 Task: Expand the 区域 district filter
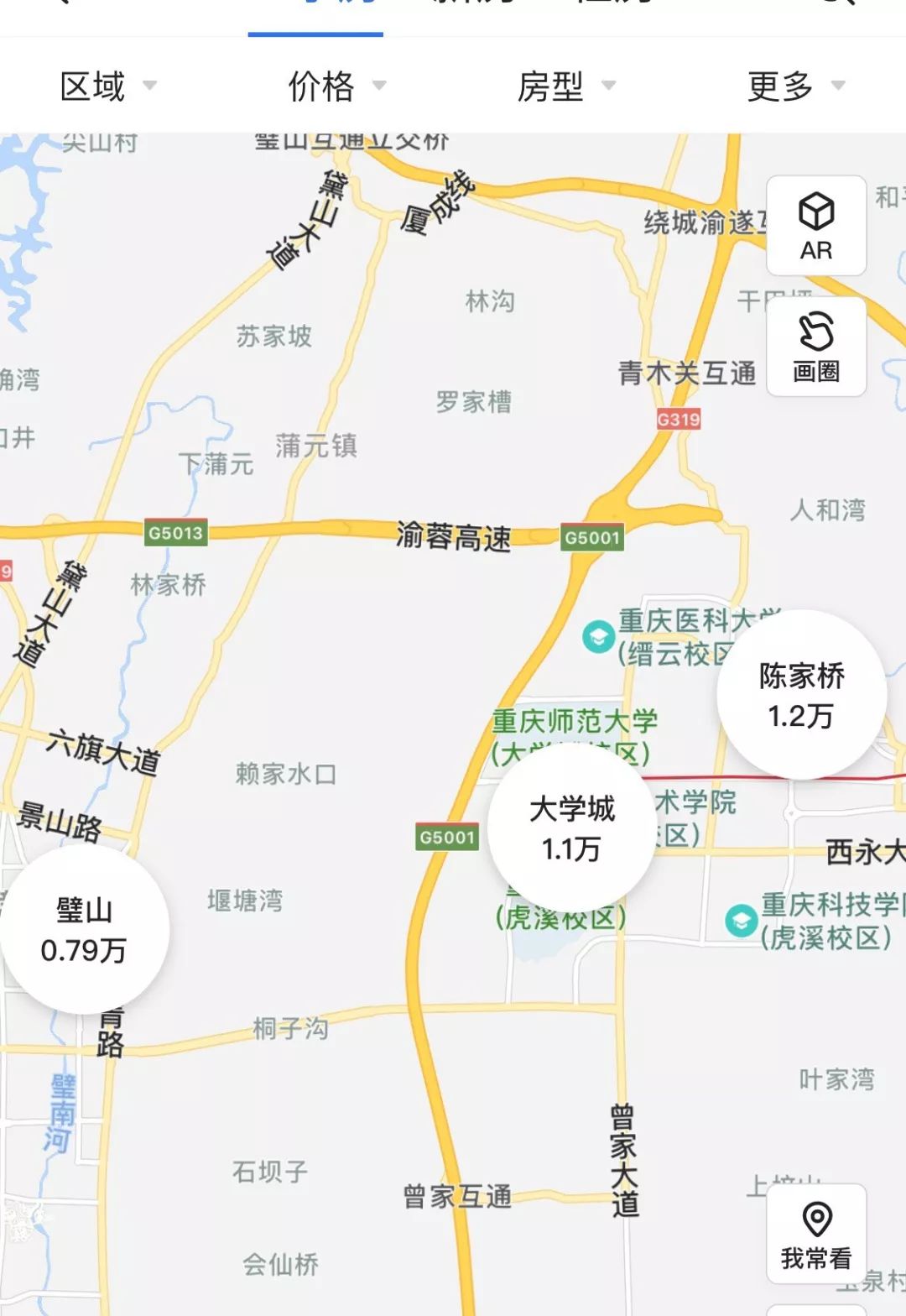click(107, 84)
